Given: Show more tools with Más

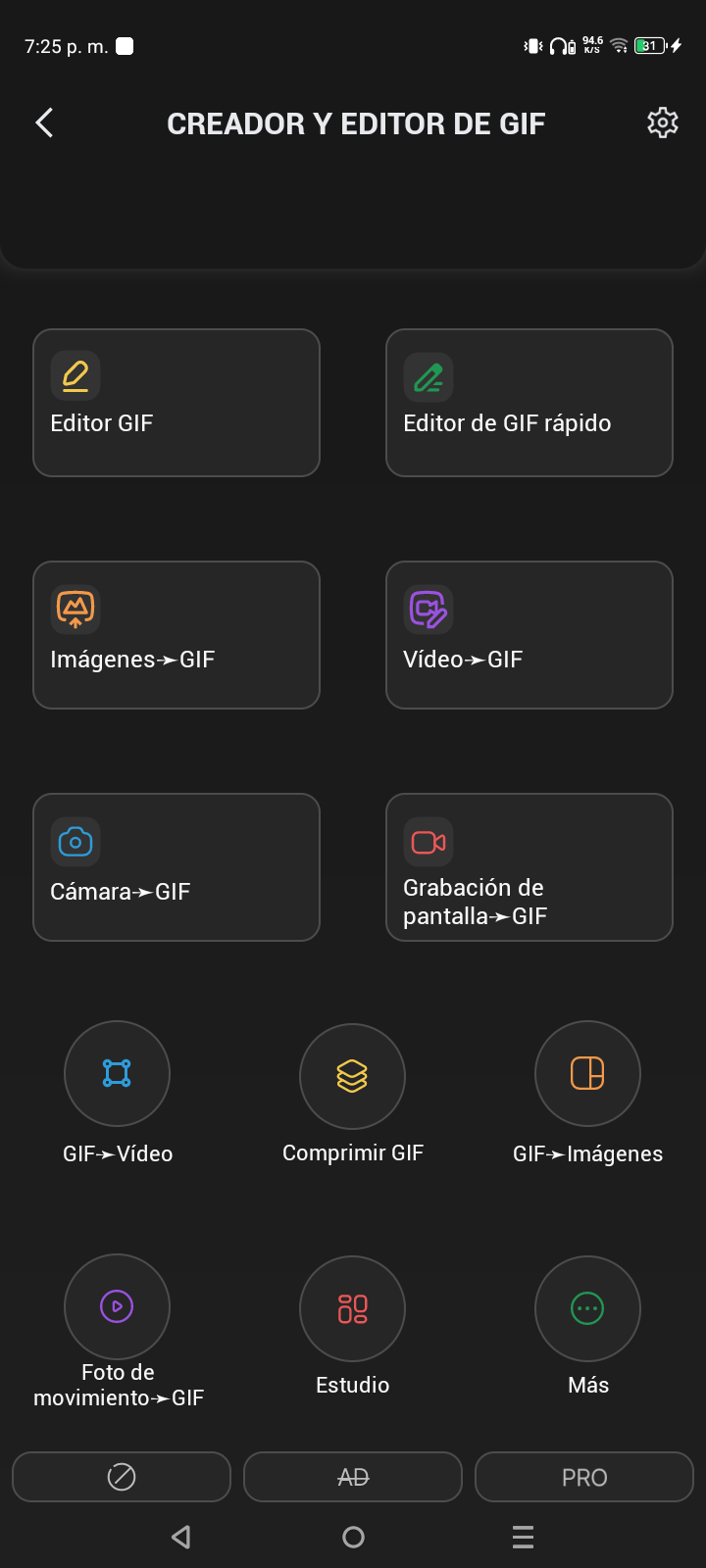Looking at the screenshot, I should [587, 1309].
